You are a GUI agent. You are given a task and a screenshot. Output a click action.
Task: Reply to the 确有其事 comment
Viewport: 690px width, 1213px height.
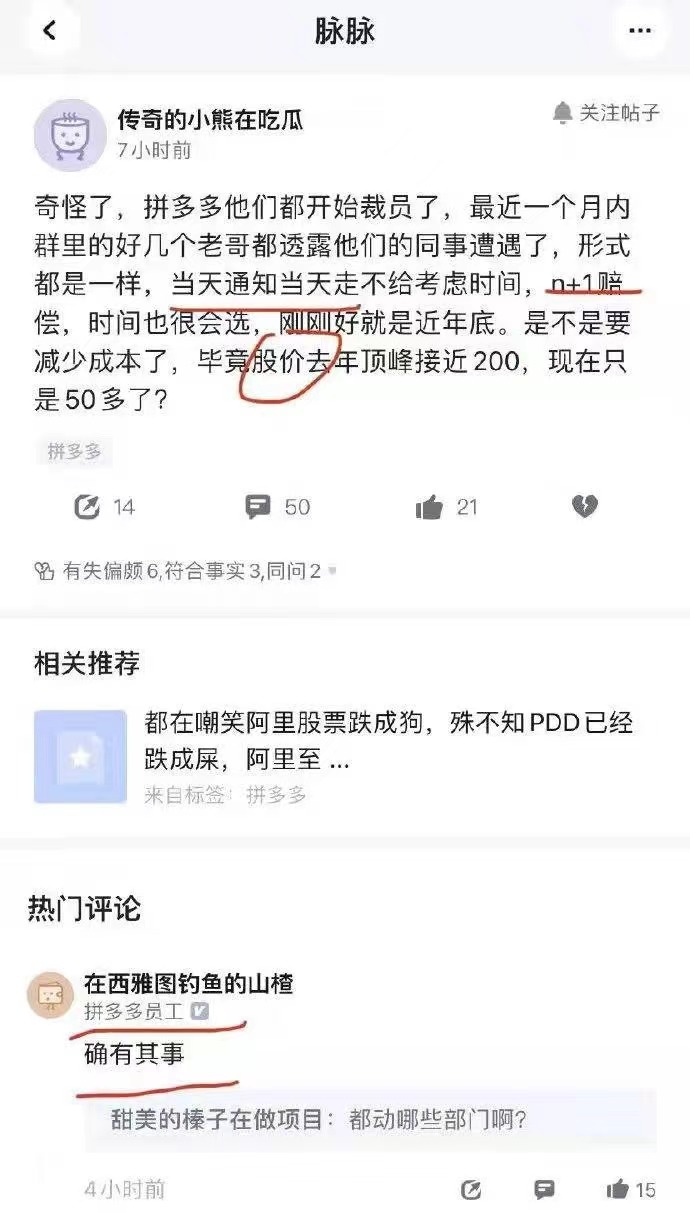pyautogui.click(x=544, y=1189)
